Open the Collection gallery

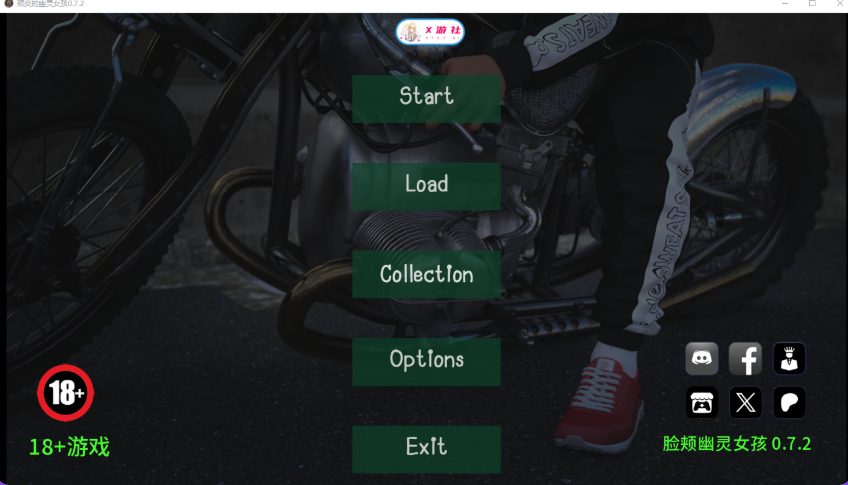coord(426,273)
